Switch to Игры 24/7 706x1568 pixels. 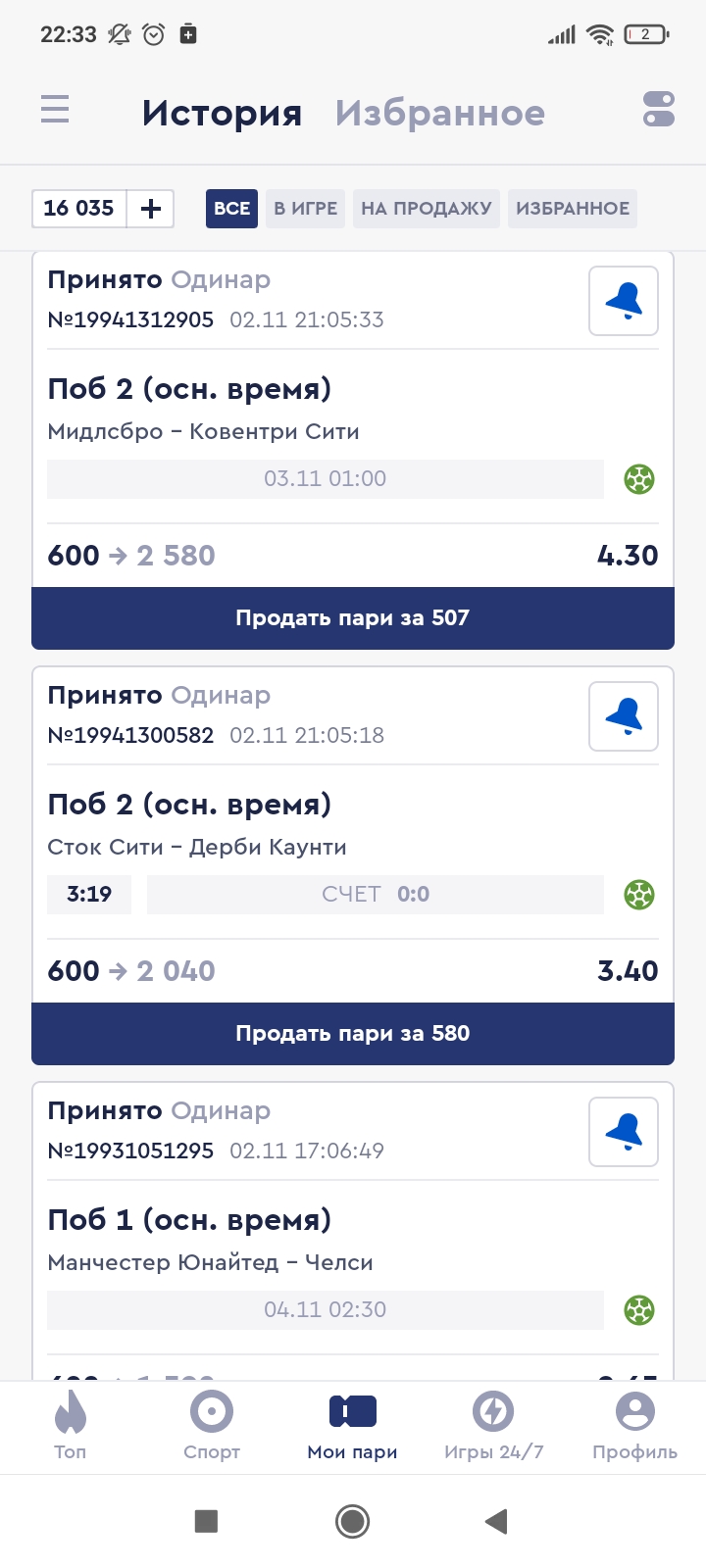pos(493,1426)
